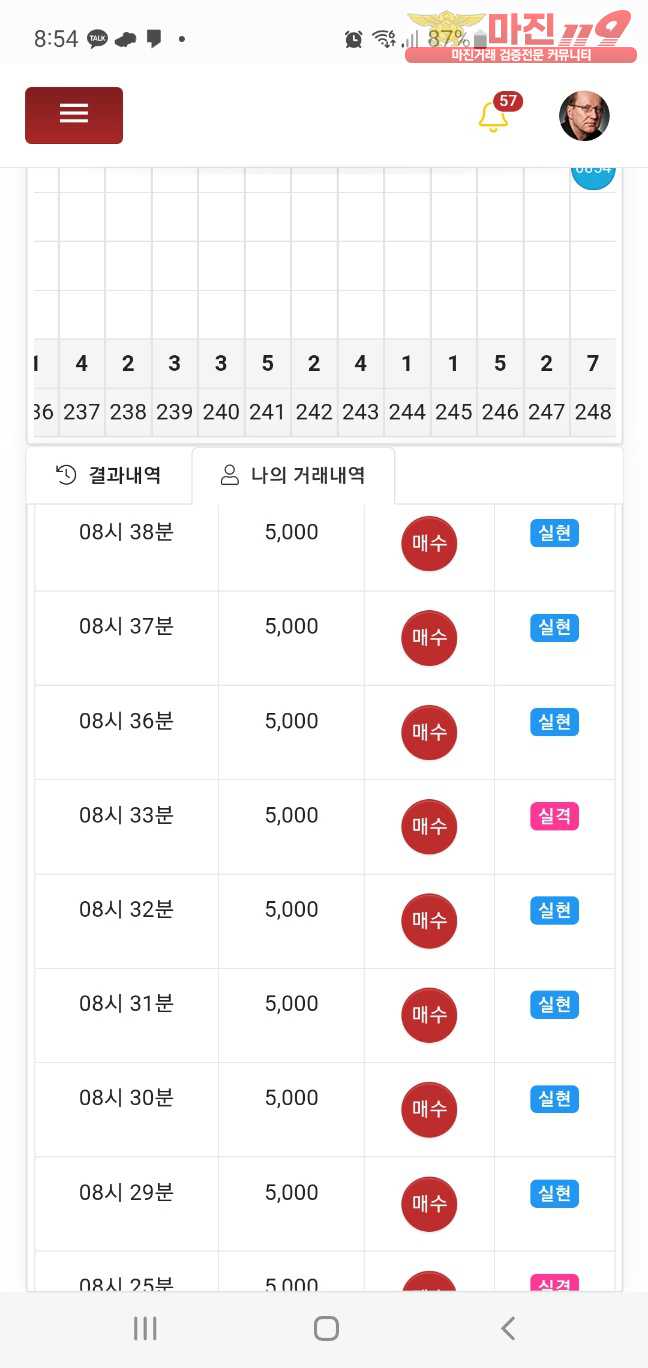Open the recent apps view
The width and height of the screenshot is (648, 1368).
(145, 1328)
